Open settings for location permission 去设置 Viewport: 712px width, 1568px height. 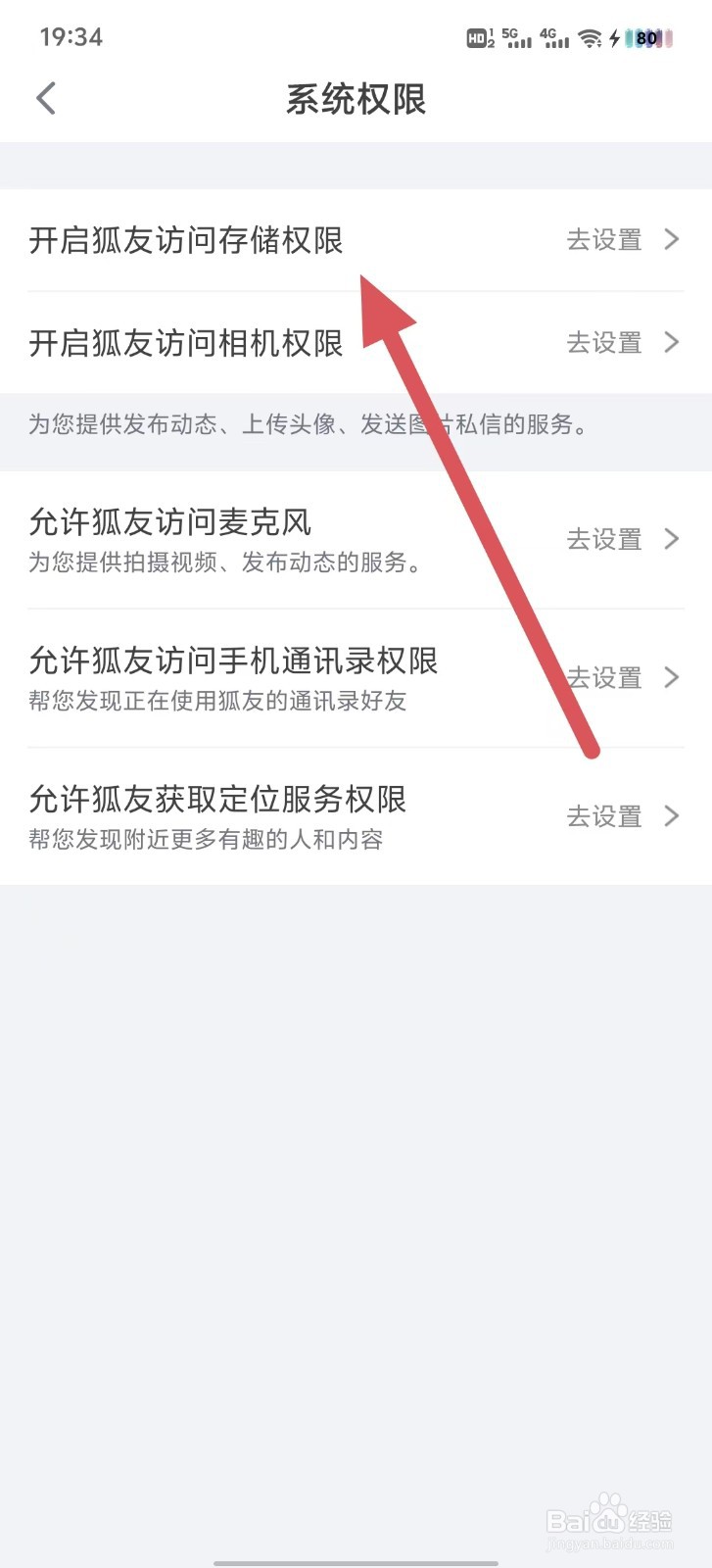pyautogui.click(x=603, y=815)
